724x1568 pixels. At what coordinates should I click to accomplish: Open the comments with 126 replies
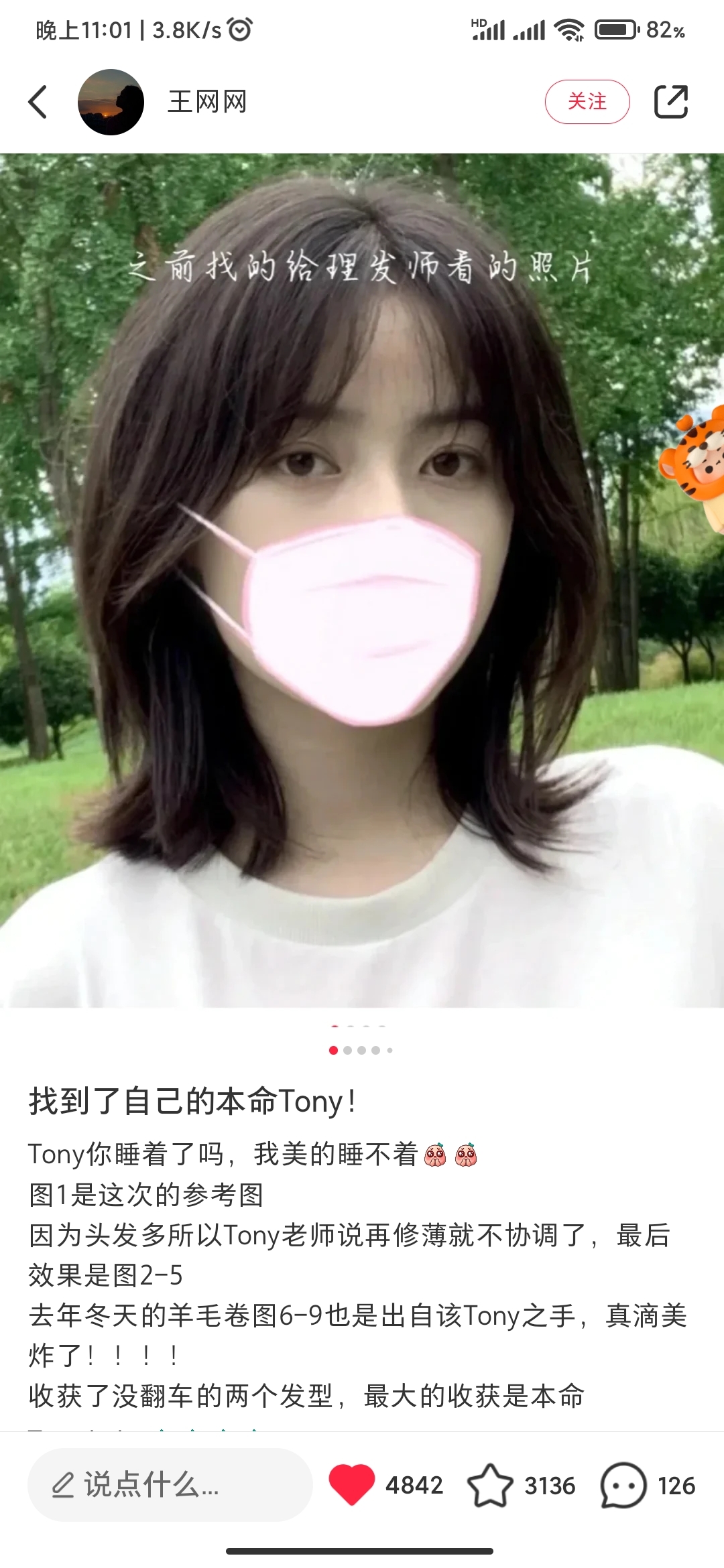pos(623,1485)
